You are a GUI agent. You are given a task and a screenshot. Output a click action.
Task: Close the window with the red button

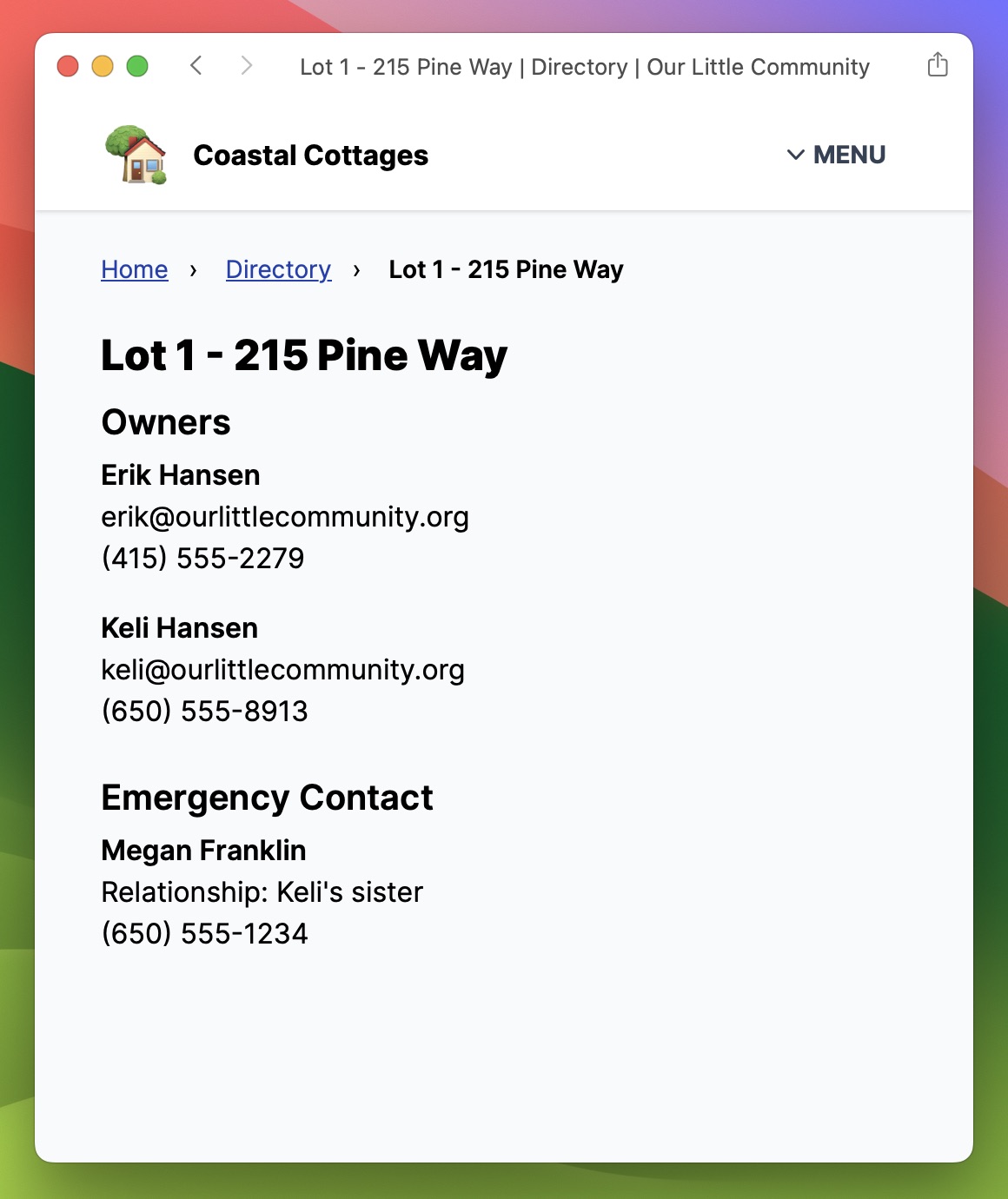(68, 66)
